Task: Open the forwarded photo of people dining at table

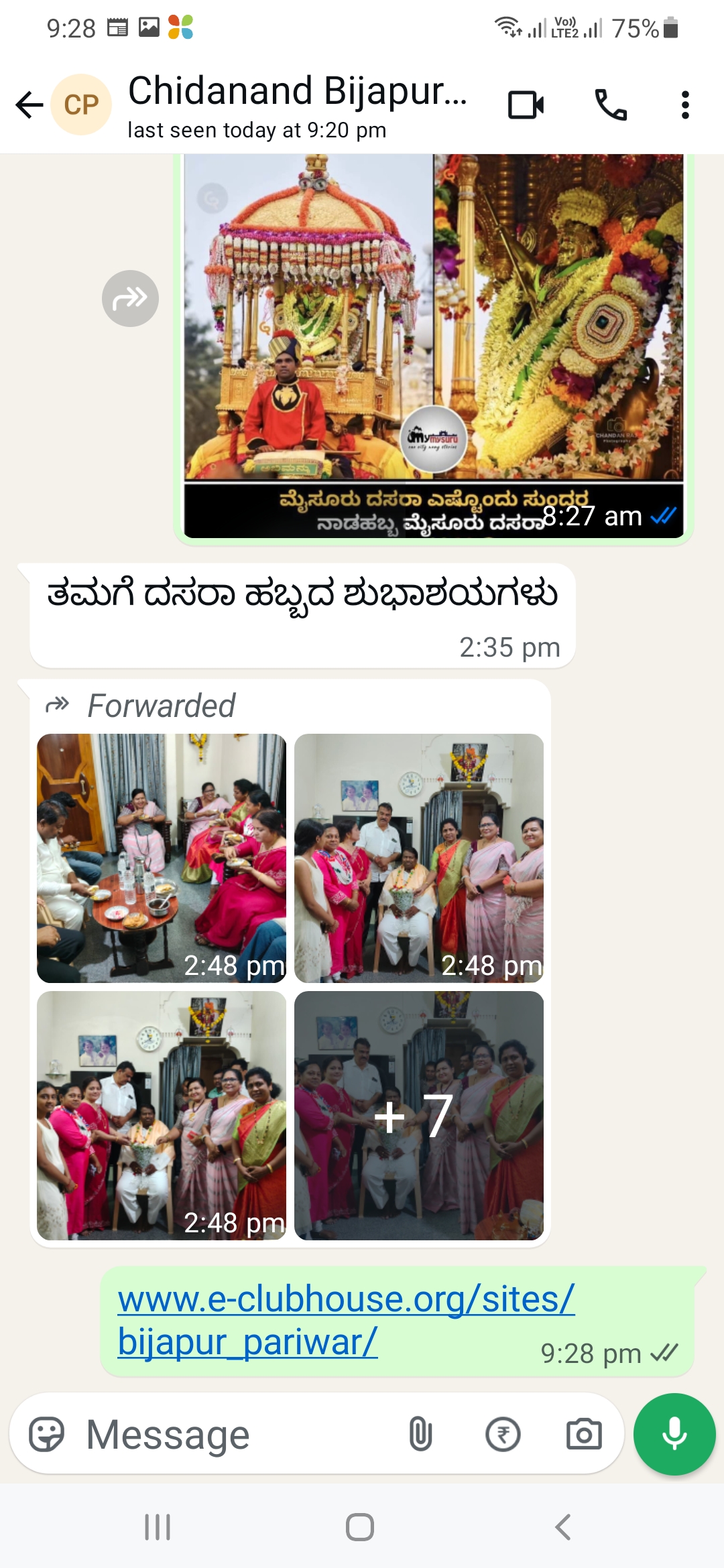Action: (x=162, y=858)
